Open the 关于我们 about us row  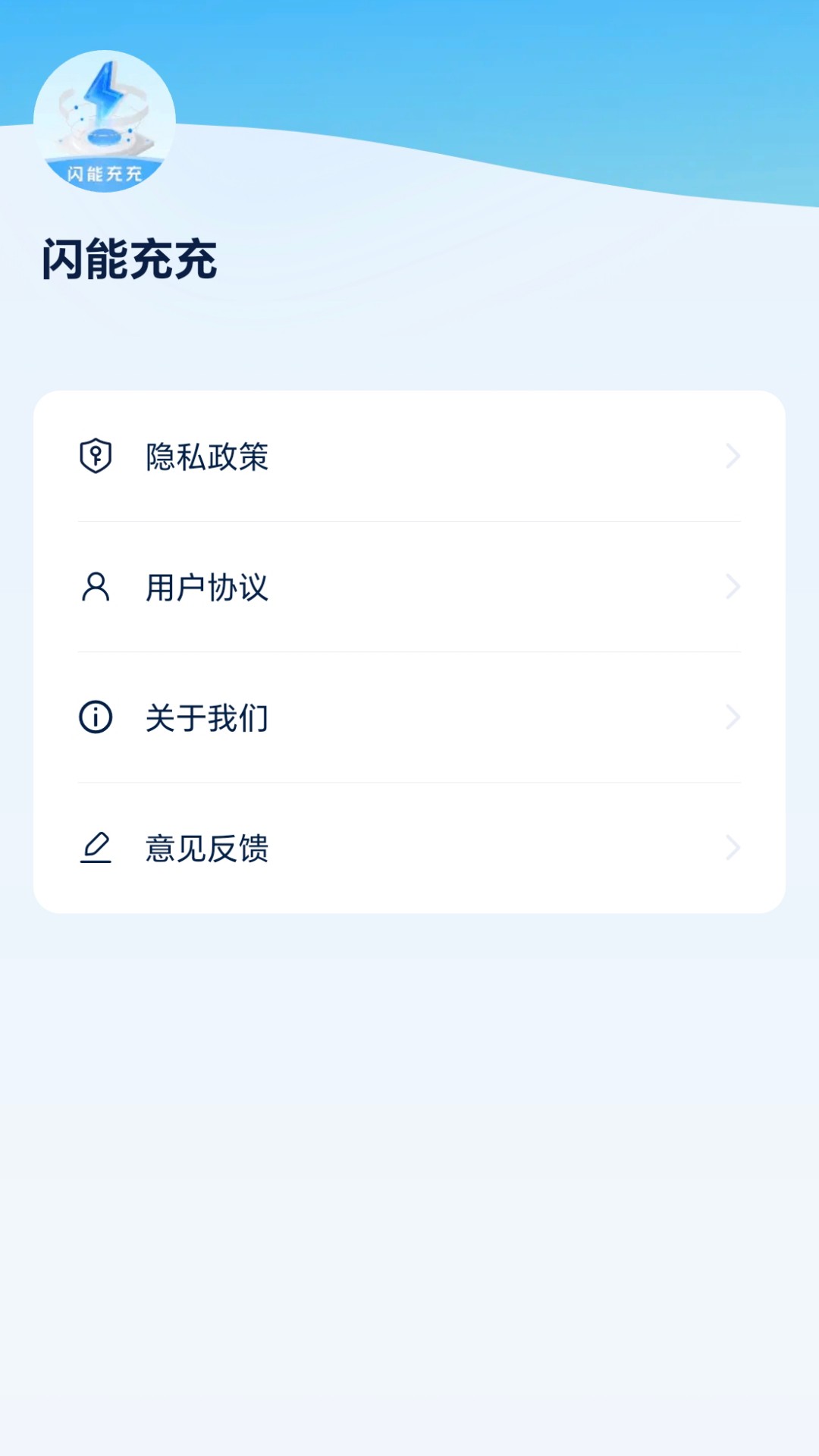coord(409,717)
